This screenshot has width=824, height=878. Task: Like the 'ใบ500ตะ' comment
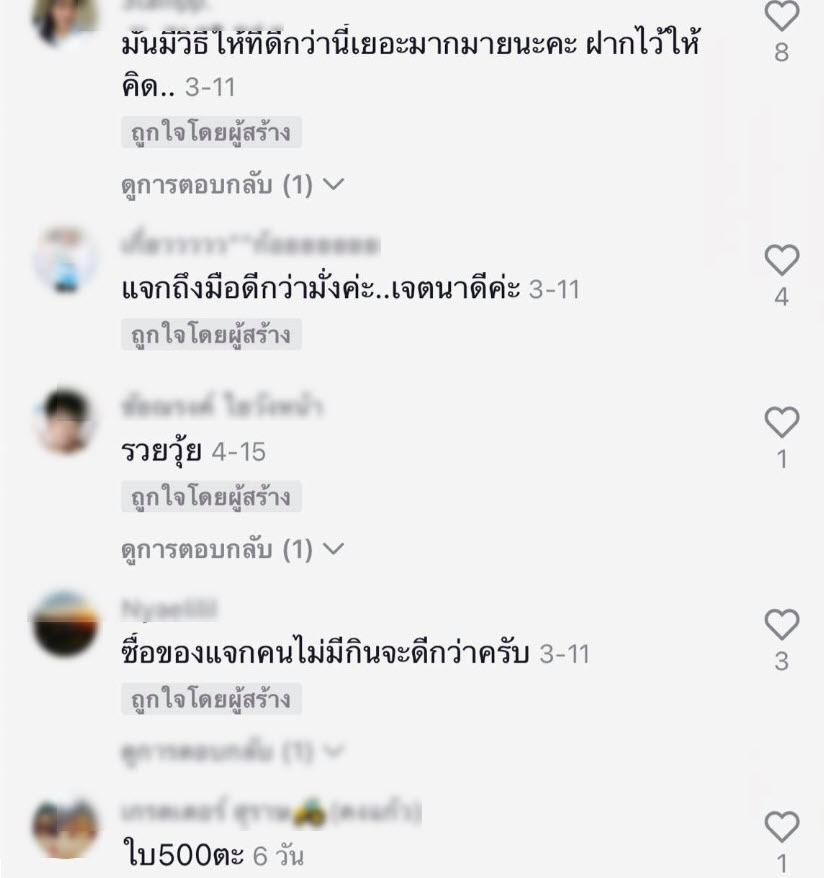pyautogui.click(x=781, y=826)
